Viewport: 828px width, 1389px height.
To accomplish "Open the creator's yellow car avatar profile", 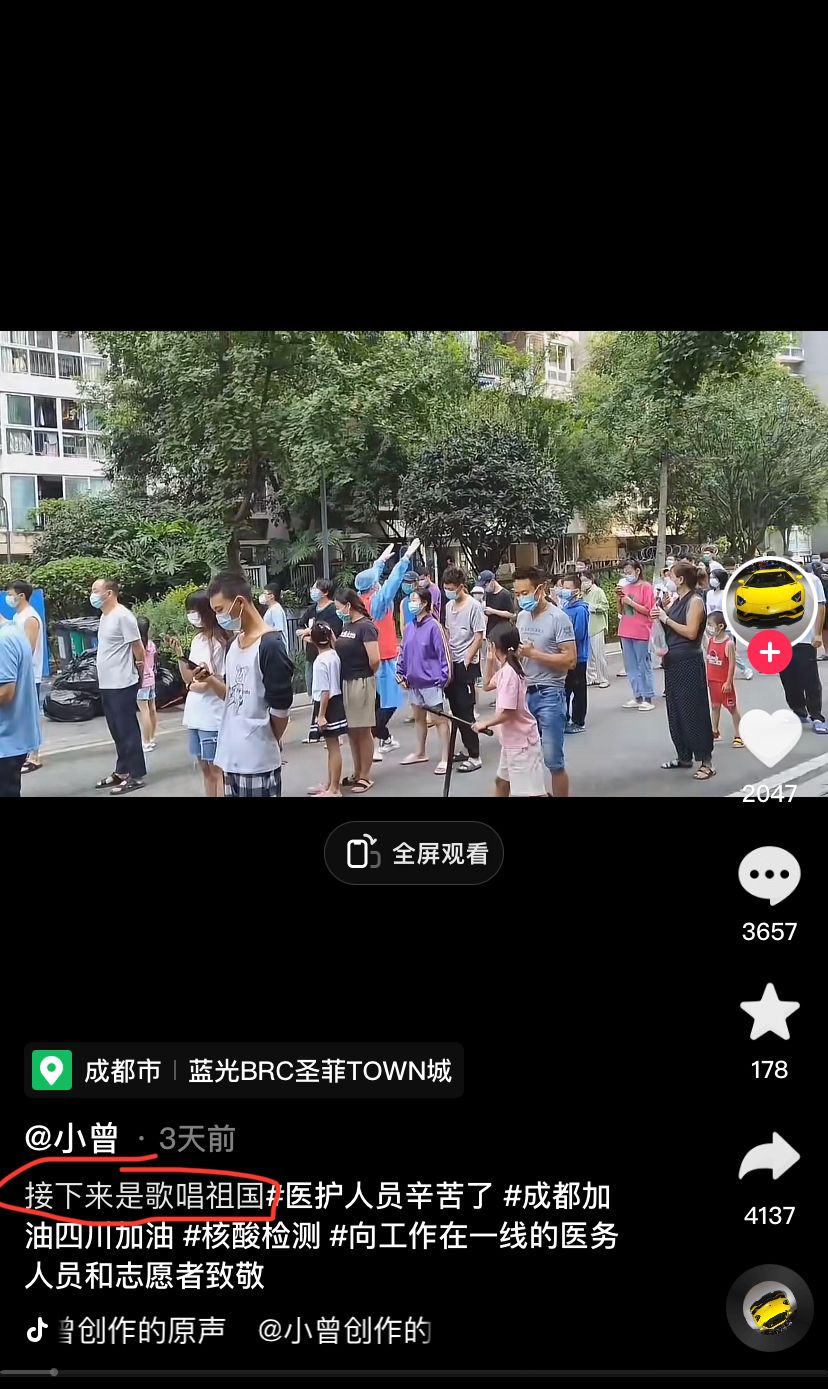I will 769,596.
